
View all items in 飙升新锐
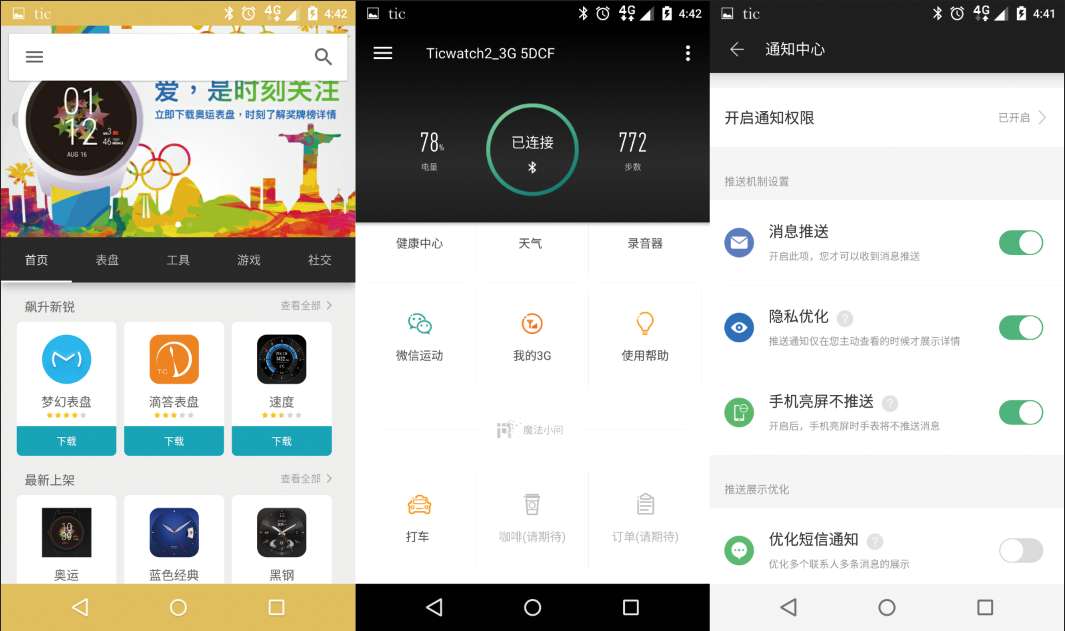coord(306,306)
